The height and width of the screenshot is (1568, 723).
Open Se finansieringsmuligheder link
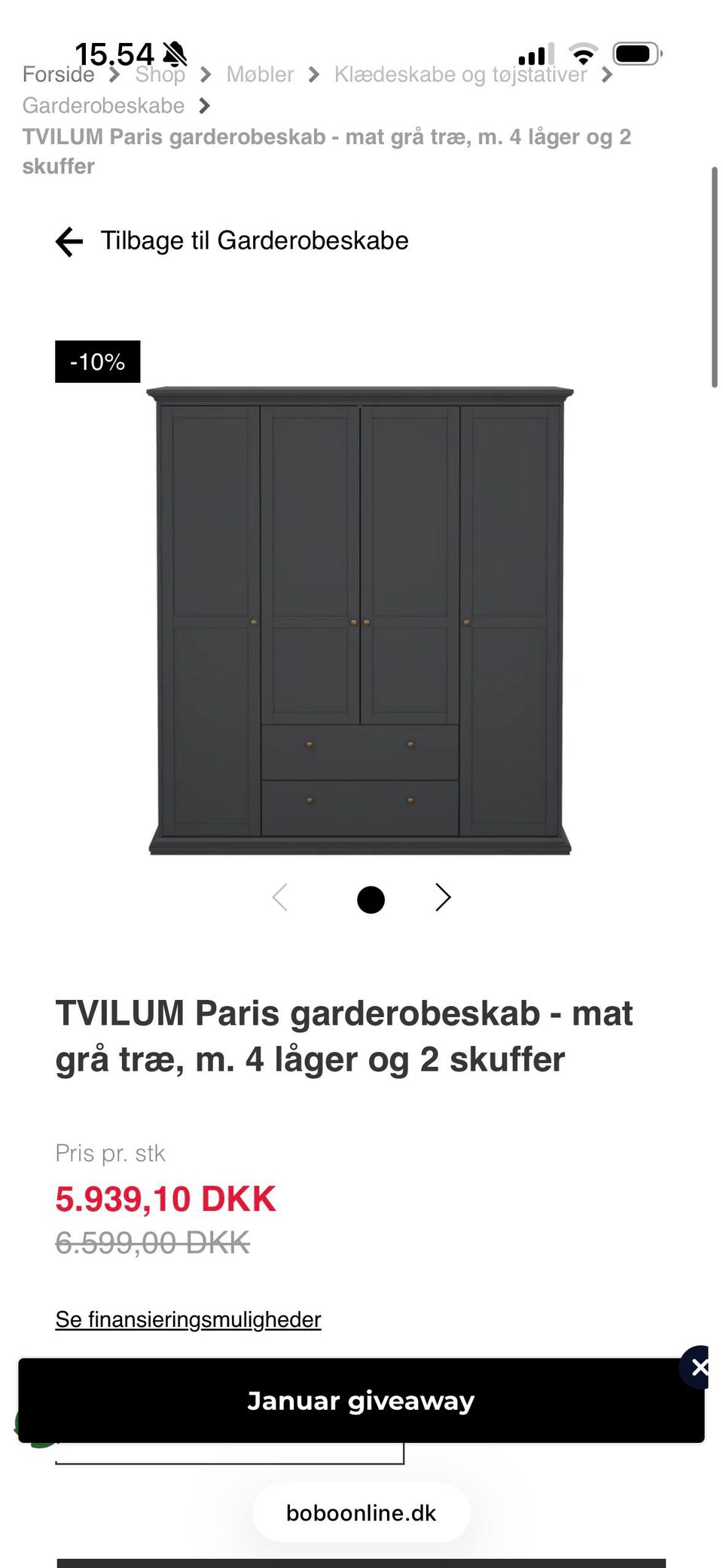[x=188, y=1319]
